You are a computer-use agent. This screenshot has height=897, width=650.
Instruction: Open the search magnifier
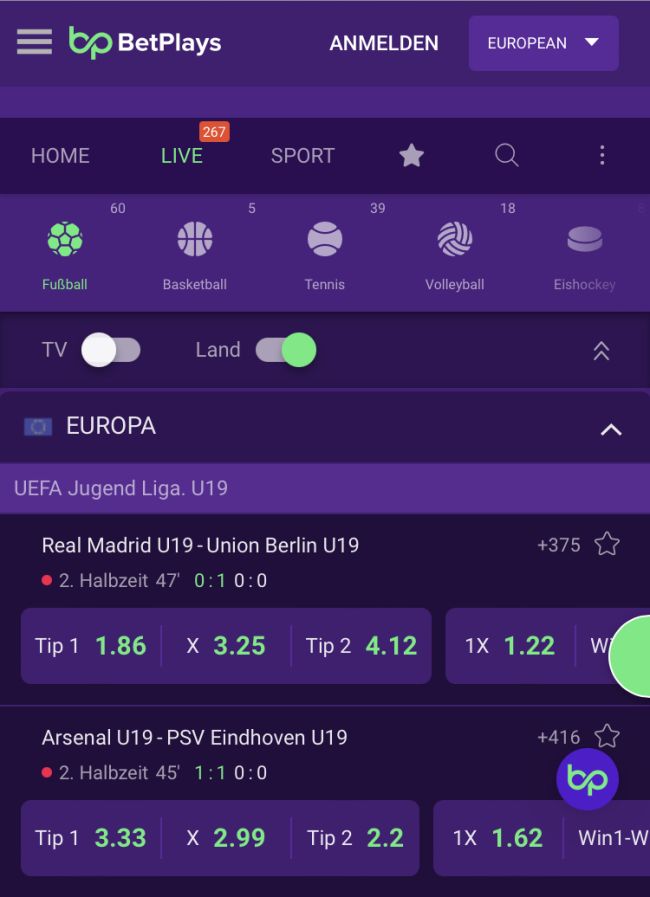click(507, 155)
